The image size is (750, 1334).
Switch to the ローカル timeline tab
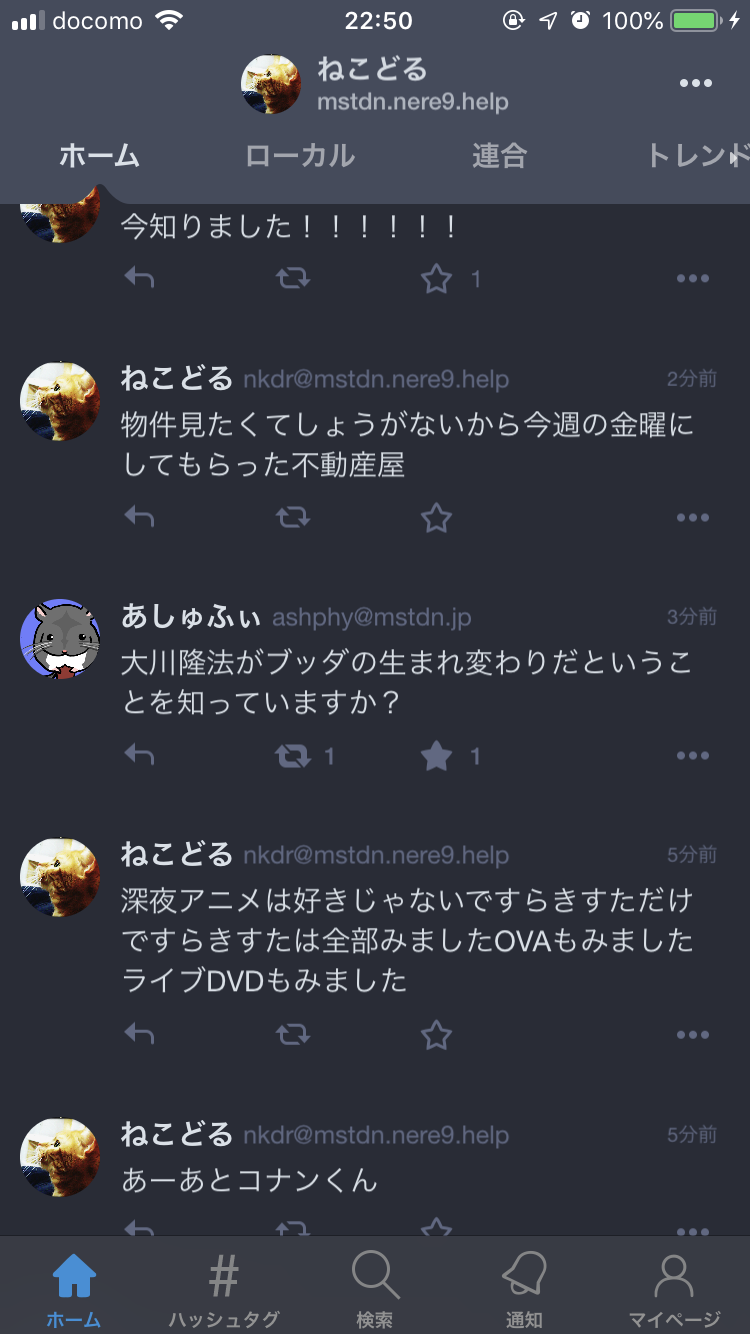click(299, 156)
